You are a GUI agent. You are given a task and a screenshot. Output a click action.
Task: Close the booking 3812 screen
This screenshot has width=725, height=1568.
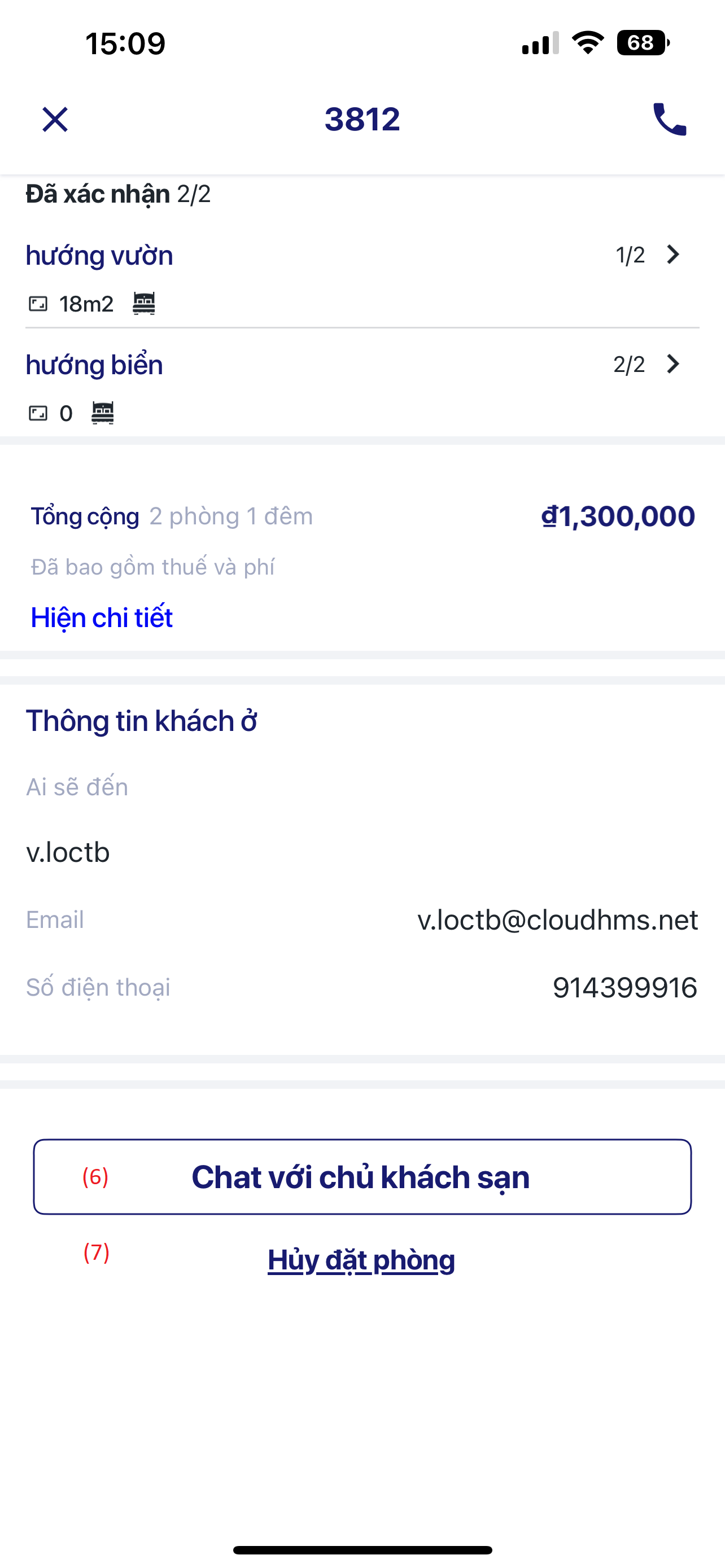(x=55, y=119)
